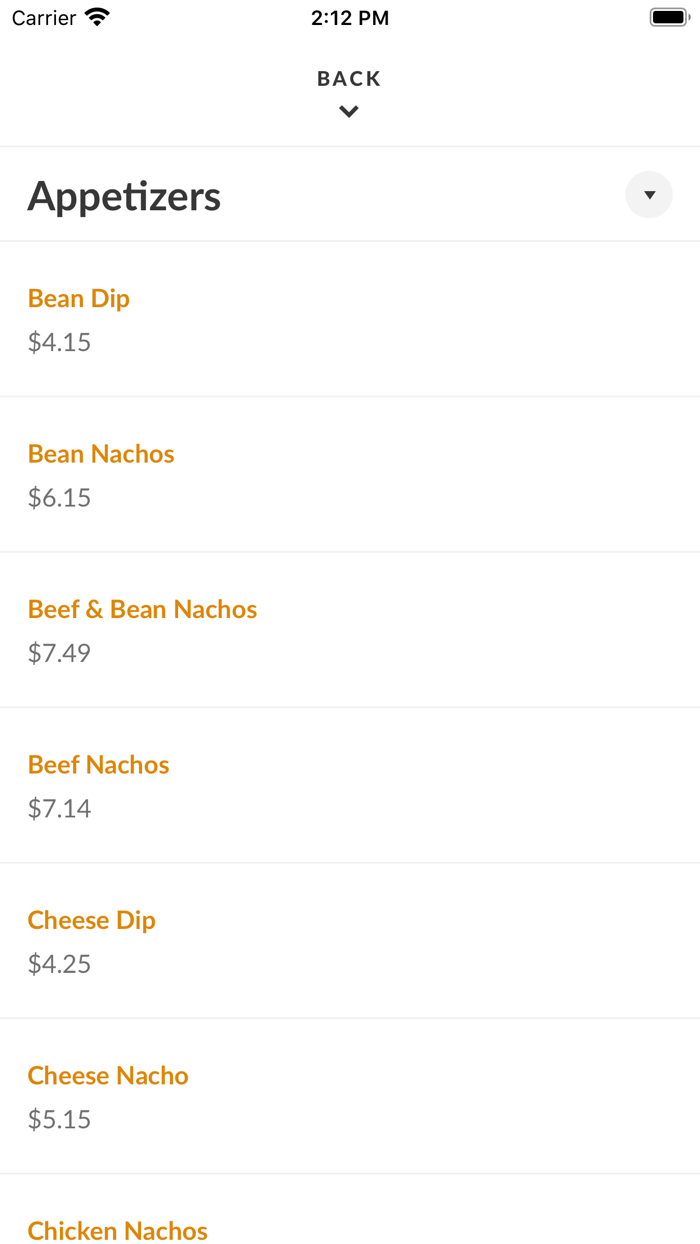Tap the BACK button at top
The image size is (700, 1244).
click(349, 91)
